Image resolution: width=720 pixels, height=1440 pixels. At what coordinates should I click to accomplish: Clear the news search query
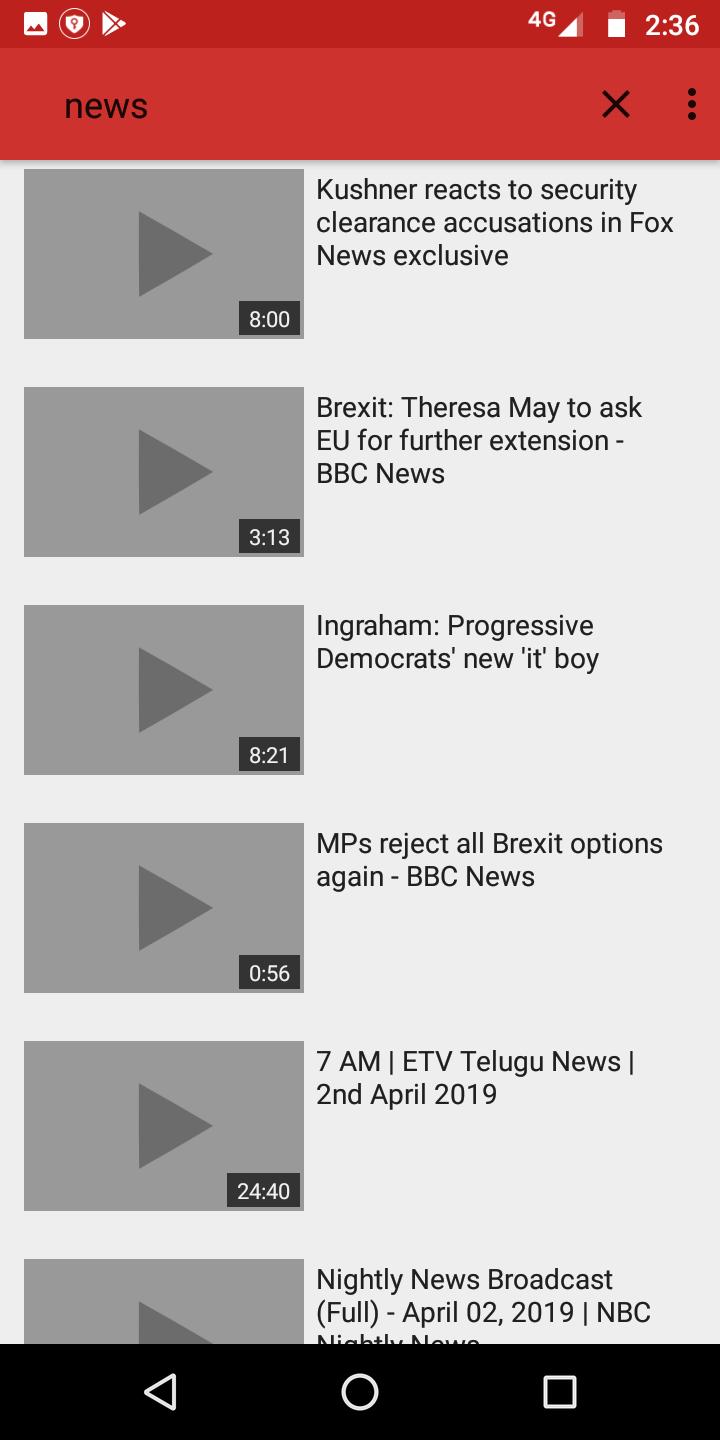pos(616,104)
